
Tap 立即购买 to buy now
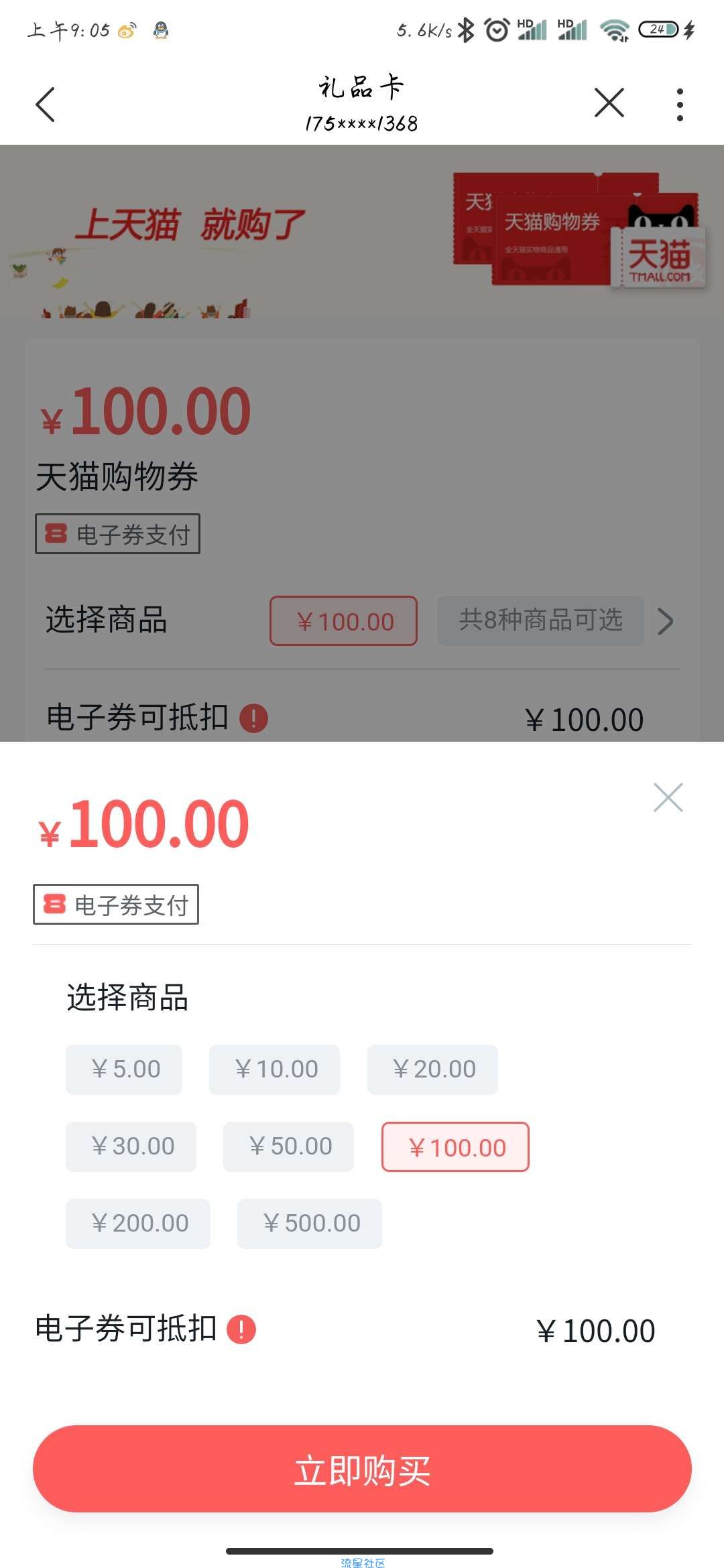click(362, 1469)
